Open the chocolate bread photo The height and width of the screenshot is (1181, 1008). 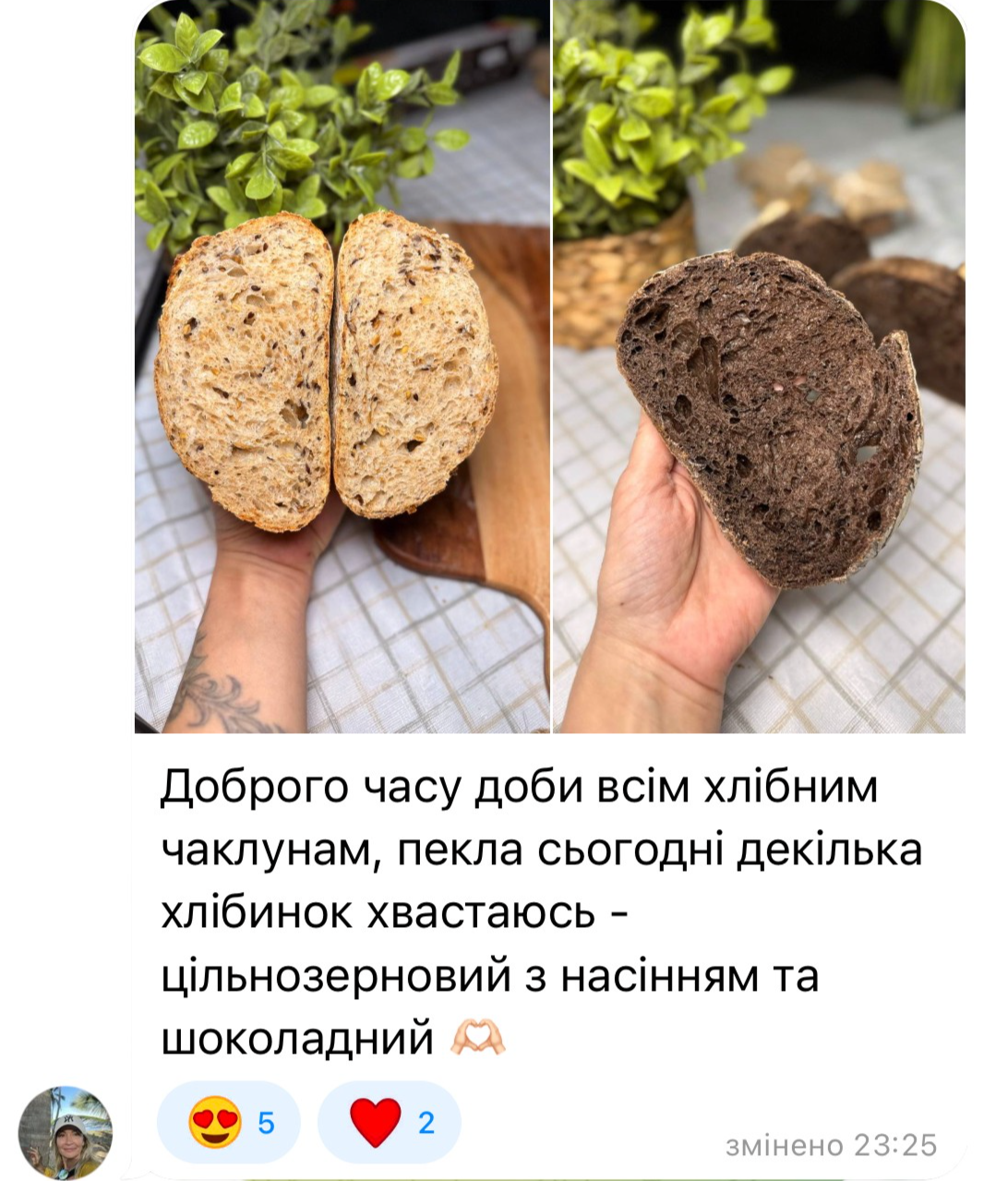759,369
